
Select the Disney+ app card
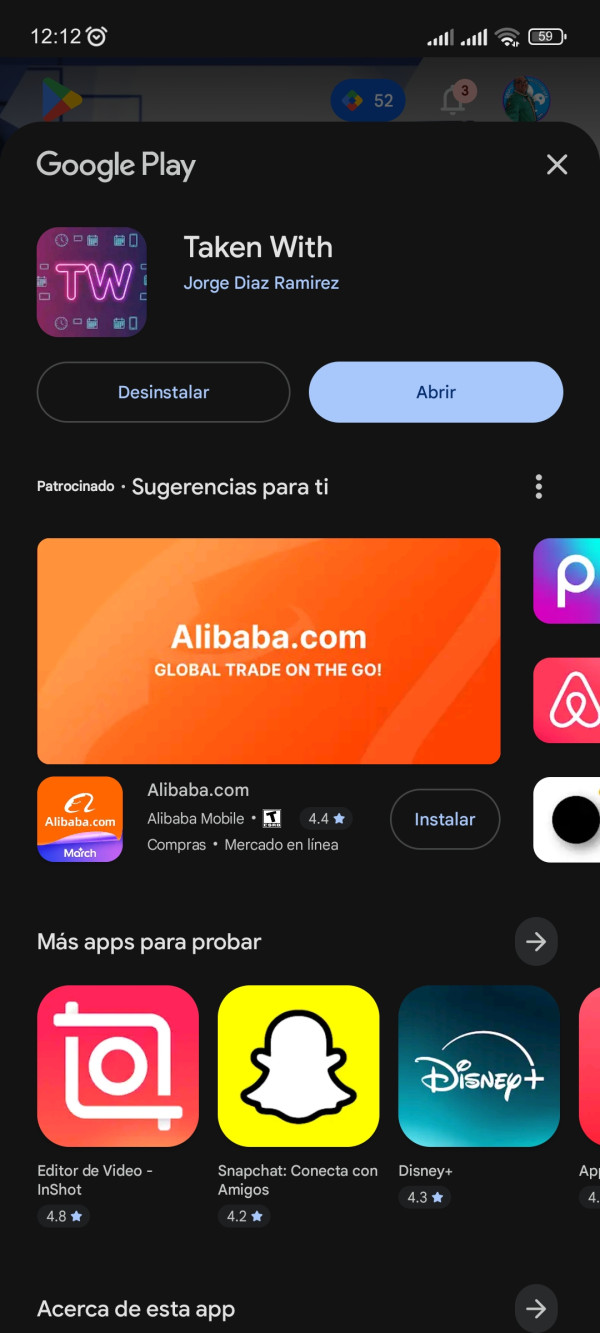point(478,1066)
